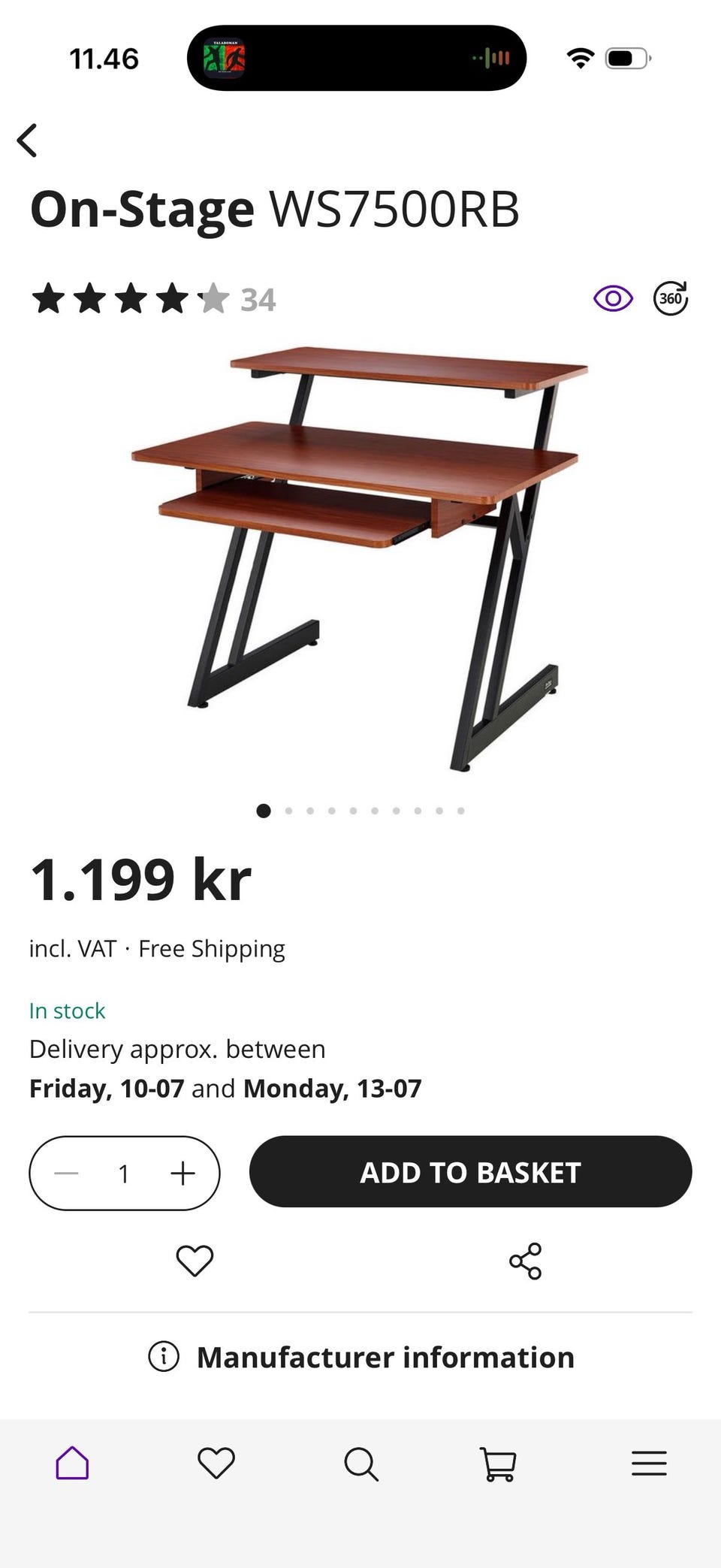The height and width of the screenshot is (1568, 721).
Task: Go back using the arrow
Action: click(x=27, y=140)
